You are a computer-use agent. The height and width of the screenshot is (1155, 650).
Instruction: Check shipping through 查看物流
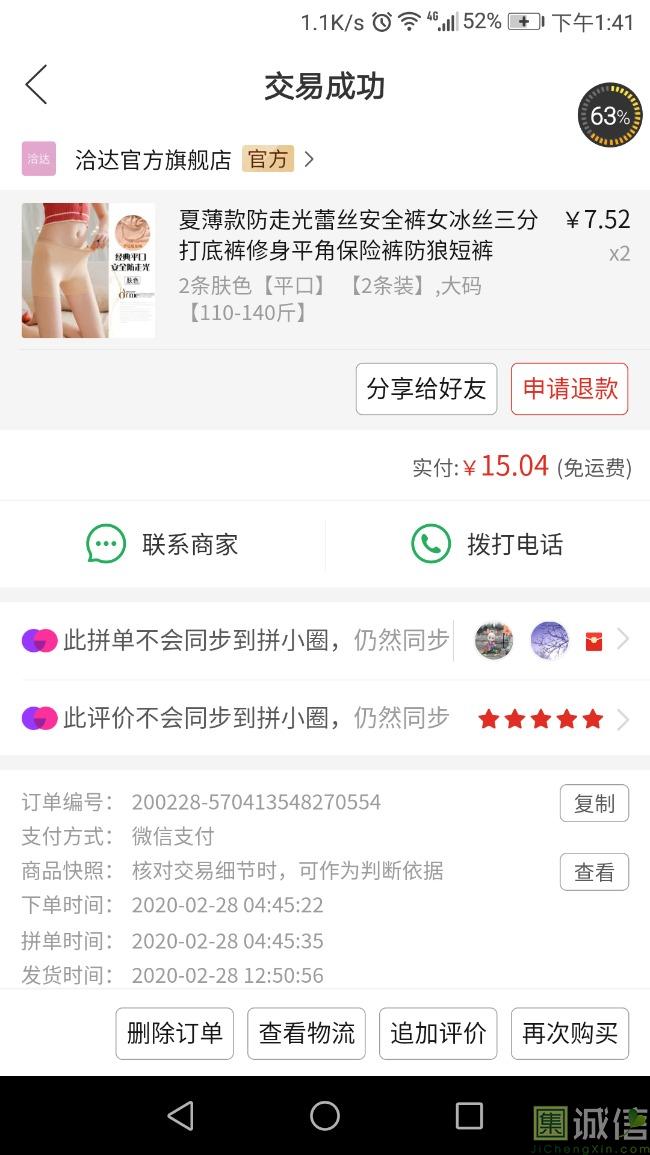tap(307, 1033)
